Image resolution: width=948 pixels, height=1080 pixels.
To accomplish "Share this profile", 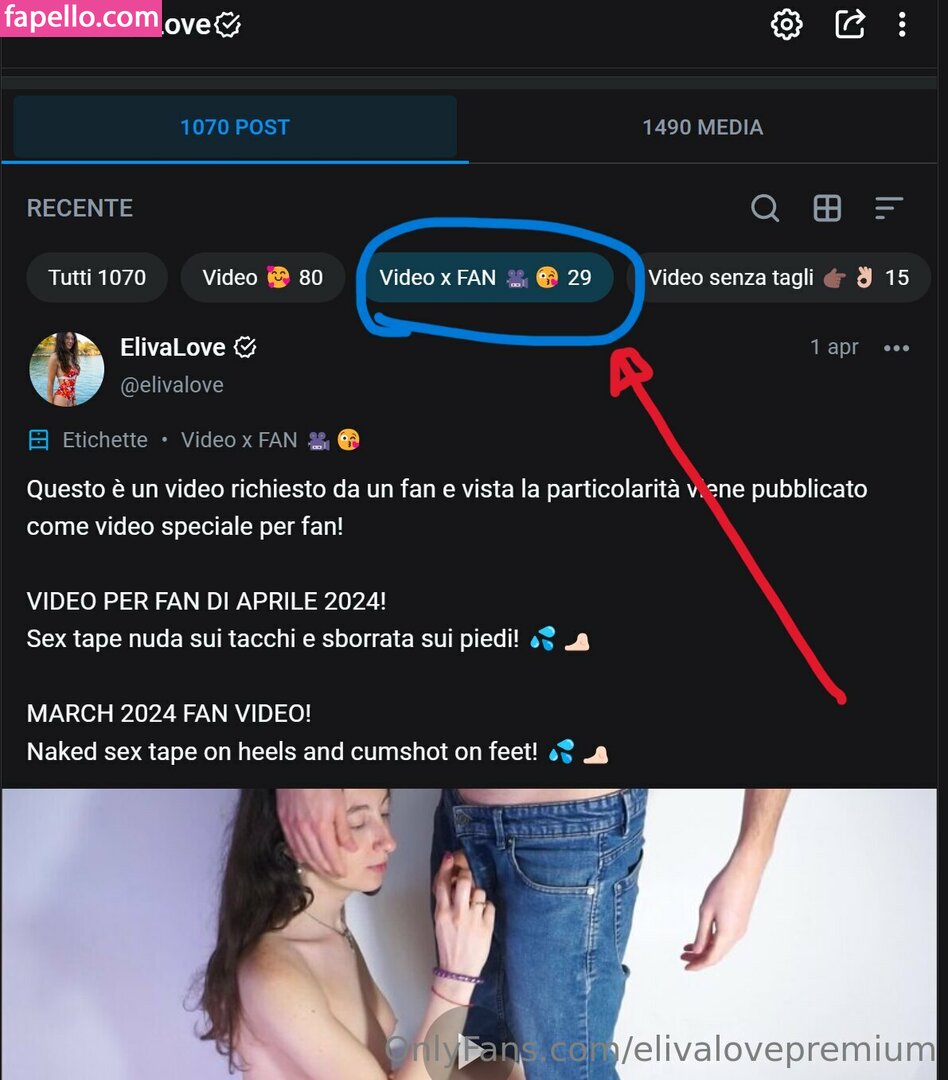I will (849, 25).
